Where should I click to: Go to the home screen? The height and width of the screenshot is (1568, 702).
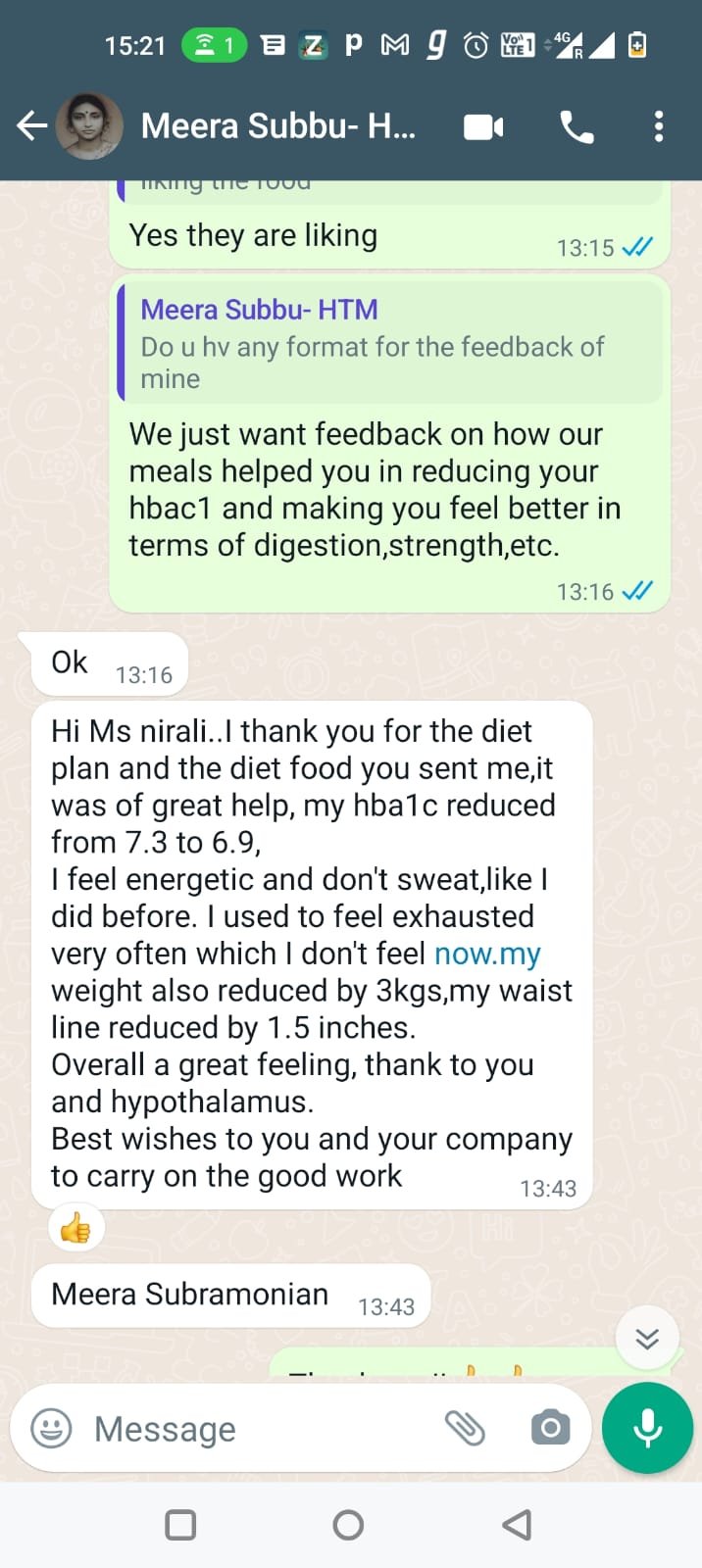pos(348,1525)
